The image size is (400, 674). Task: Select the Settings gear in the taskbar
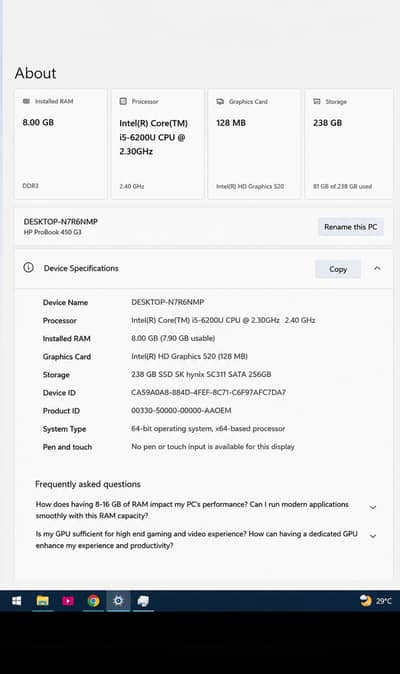(x=118, y=600)
